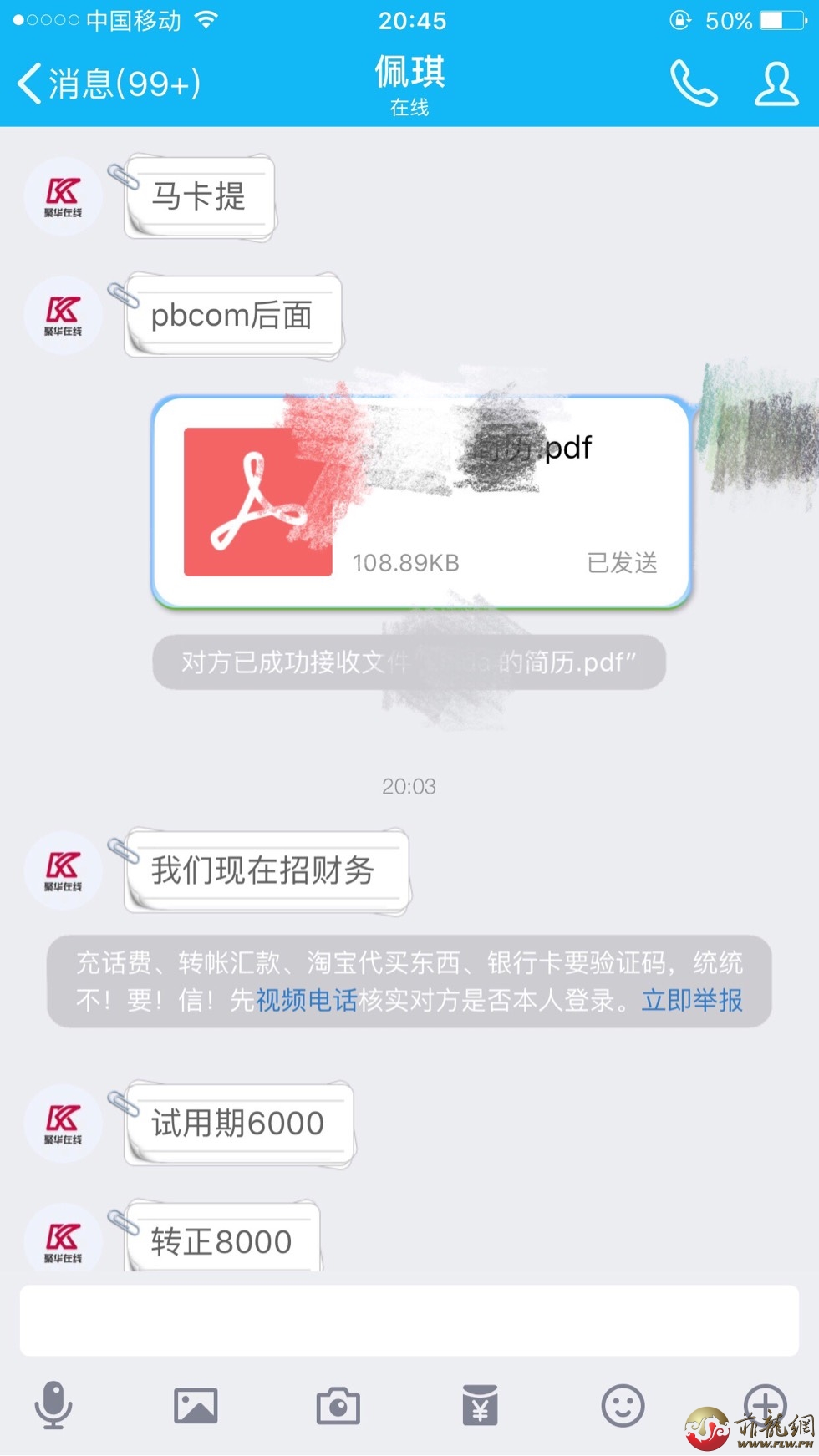This screenshot has width=819, height=1456.
Task: Start a voice call with 佩琪
Action: pyautogui.click(x=694, y=84)
